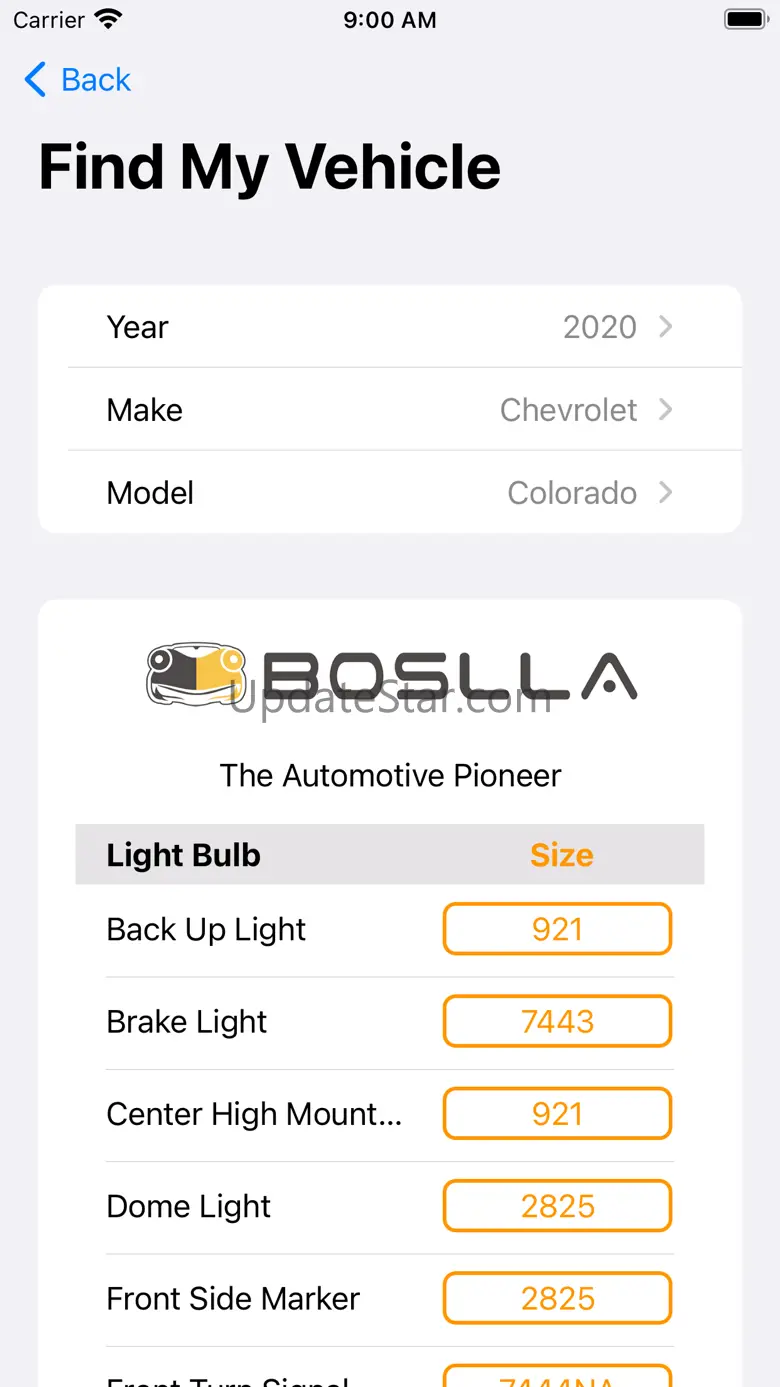Tap the 921 size button for Back Up Light
The height and width of the screenshot is (1387, 780).
557,929
